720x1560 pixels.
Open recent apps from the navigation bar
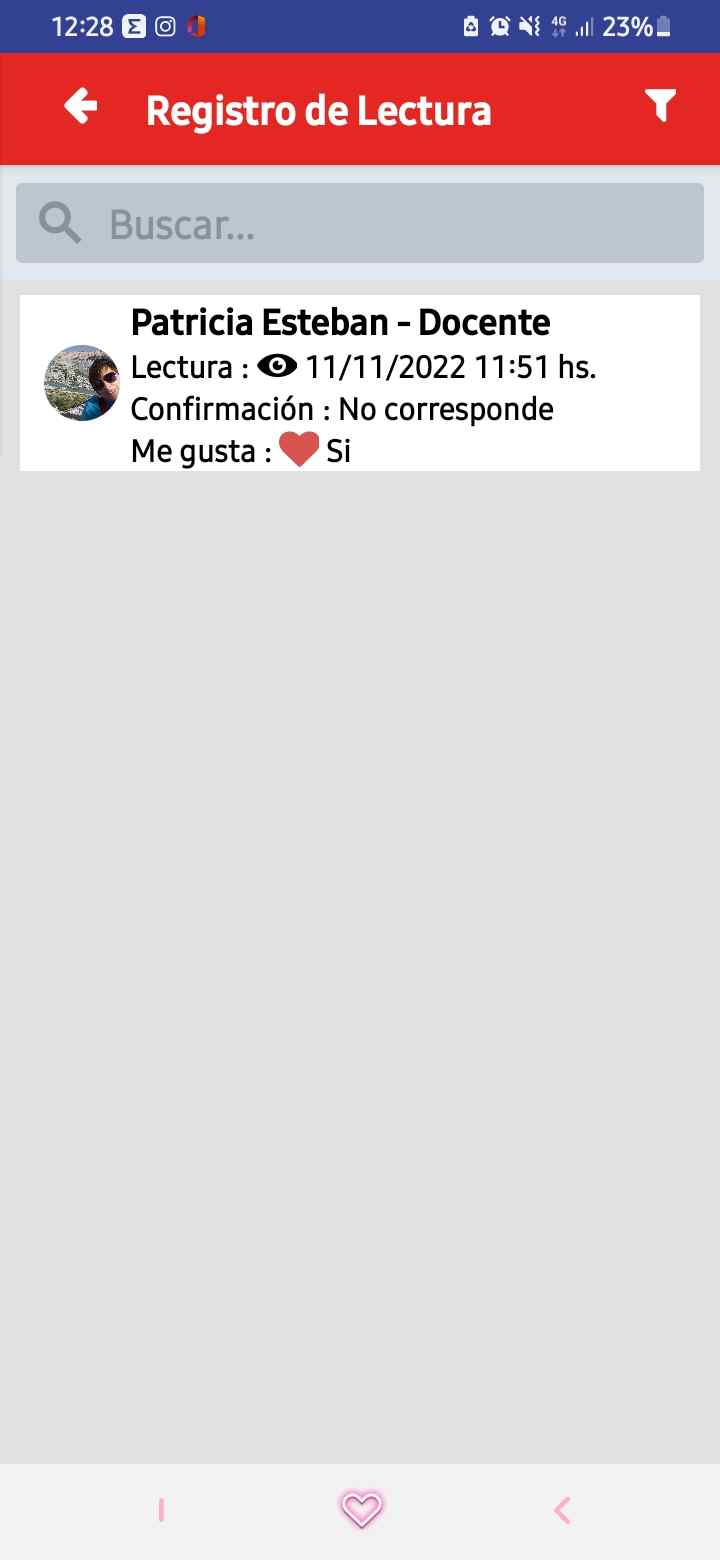tap(161, 1510)
